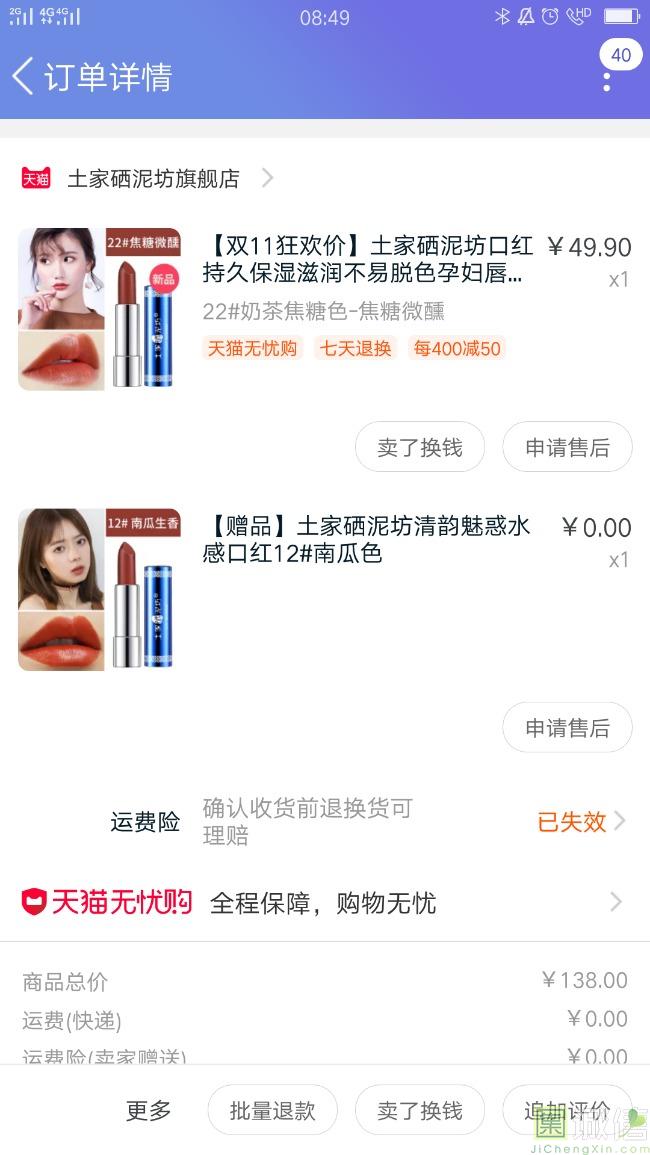Viewport: 650px width, 1155px height.
Task: Select 批量退款 at the bottom
Action: coord(272,1110)
